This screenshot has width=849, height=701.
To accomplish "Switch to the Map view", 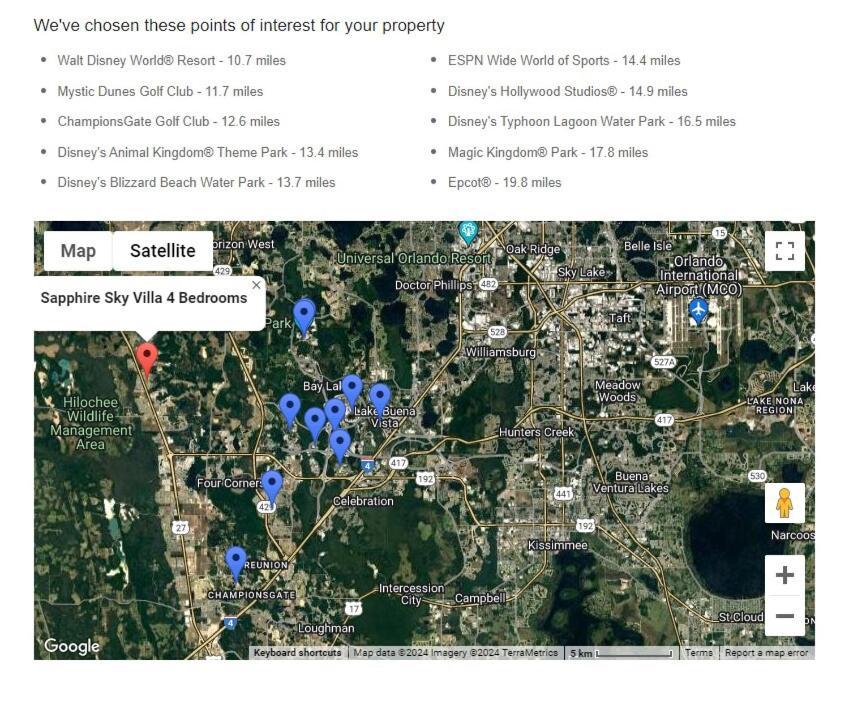I will click(78, 251).
